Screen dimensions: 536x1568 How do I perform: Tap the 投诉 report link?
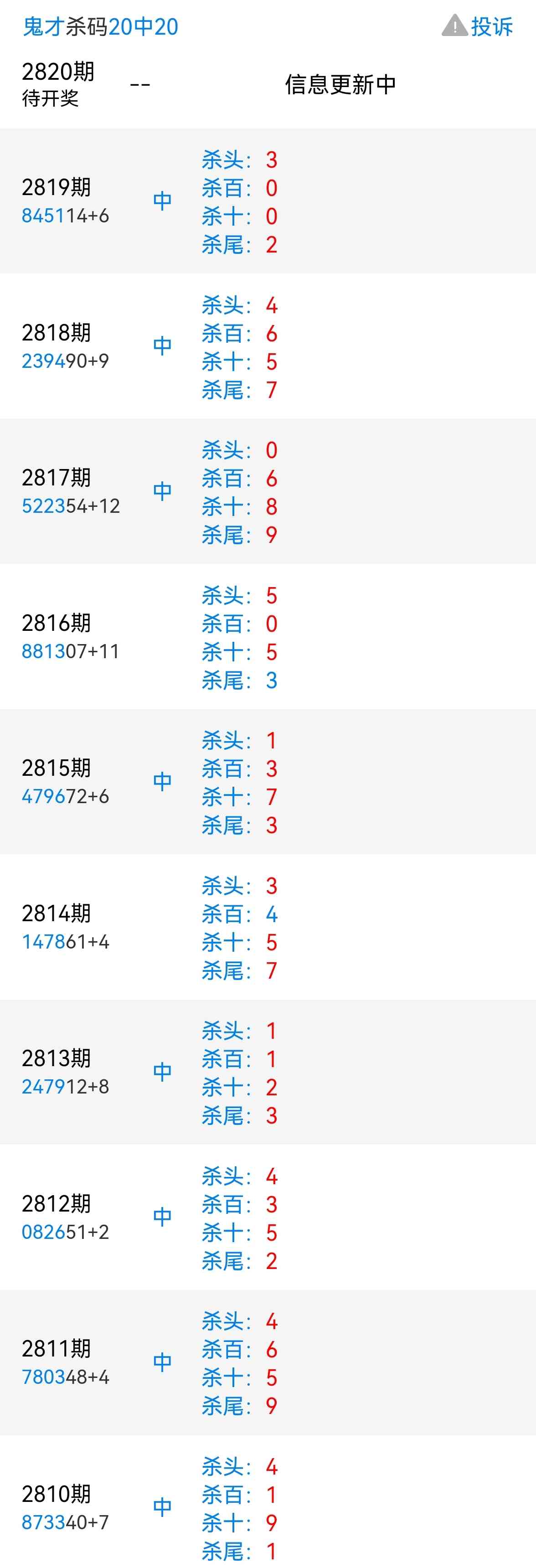(478, 26)
